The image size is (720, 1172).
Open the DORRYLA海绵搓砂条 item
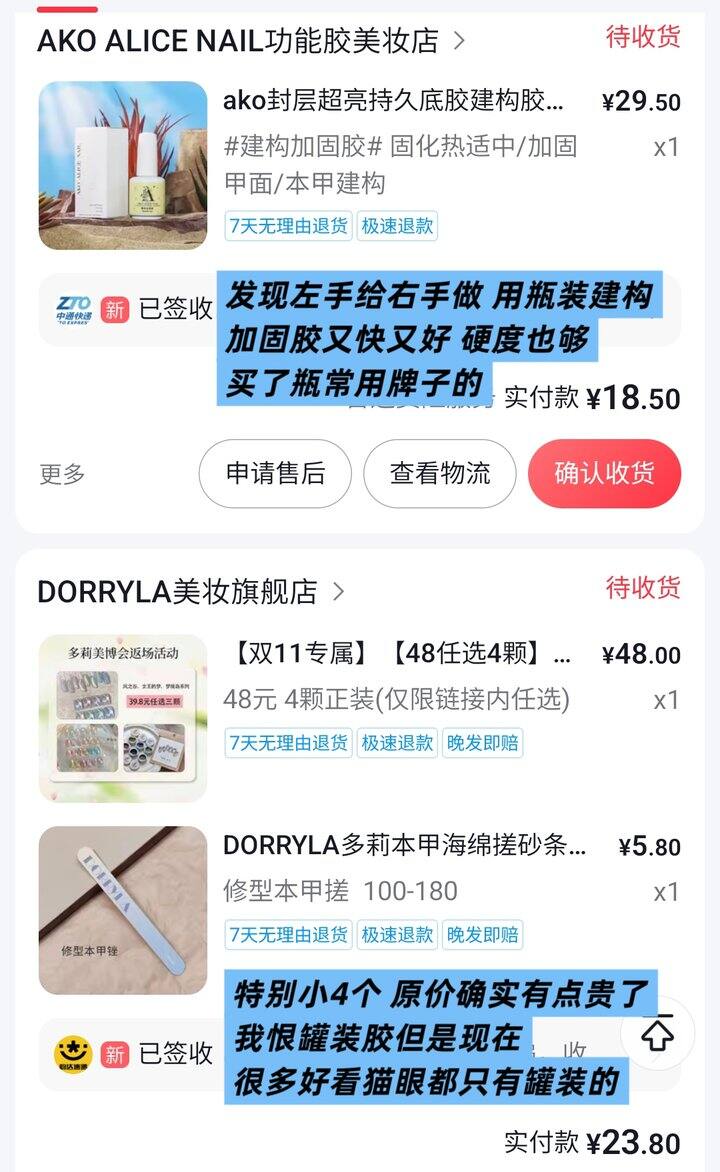(x=404, y=846)
